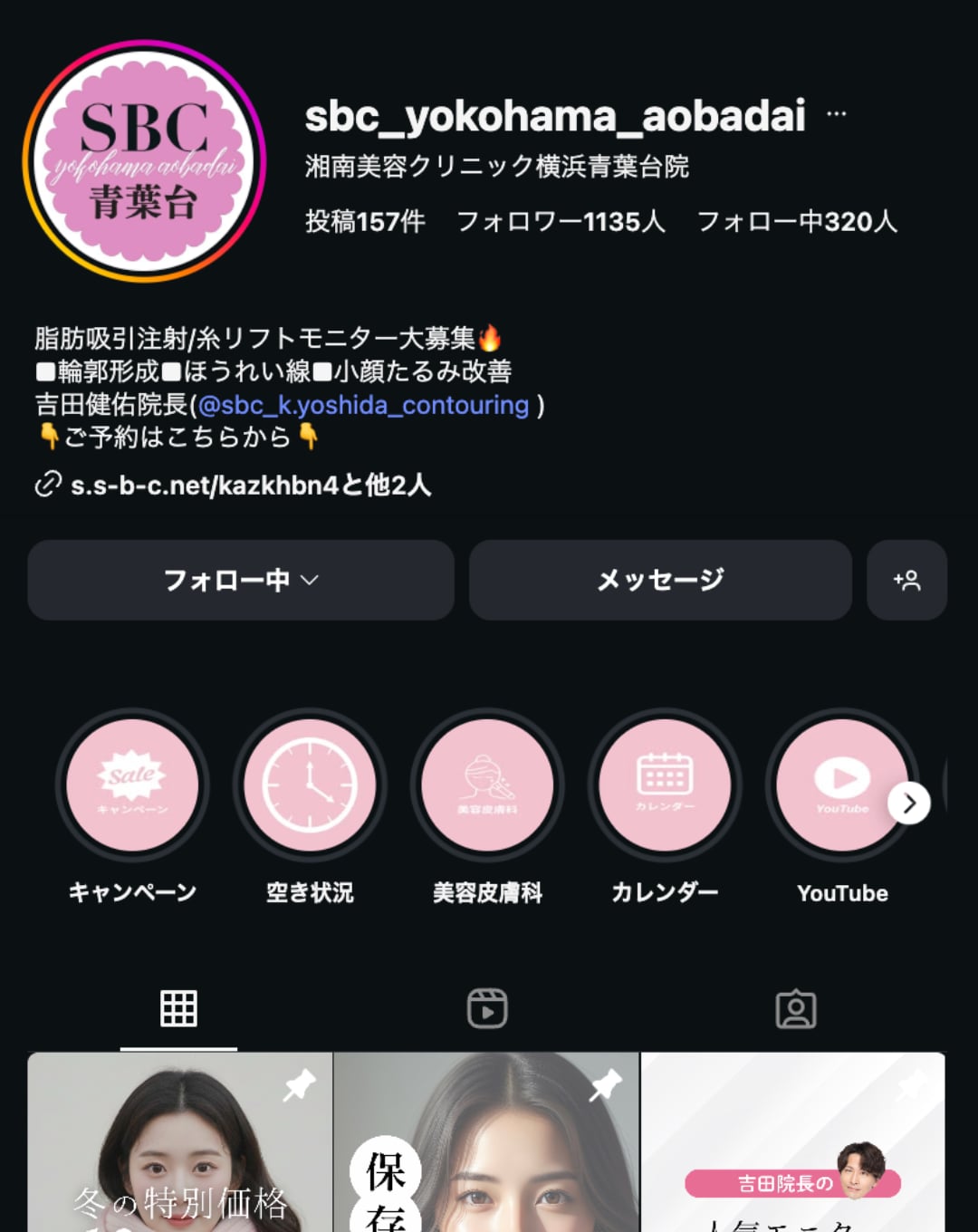Image resolution: width=978 pixels, height=1232 pixels.
Task: Open the メッセージ button
Action: [659, 580]
